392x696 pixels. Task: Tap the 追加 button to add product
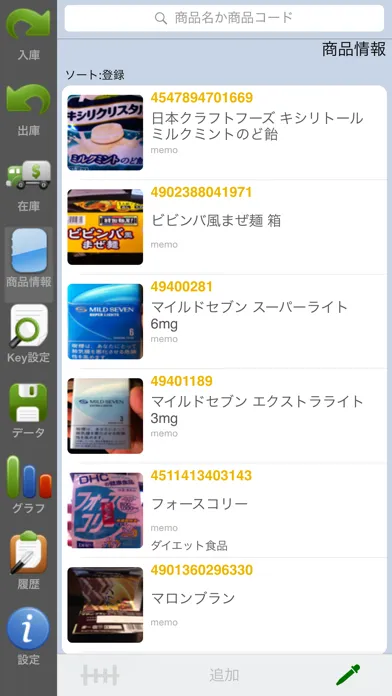click(224, 676)
